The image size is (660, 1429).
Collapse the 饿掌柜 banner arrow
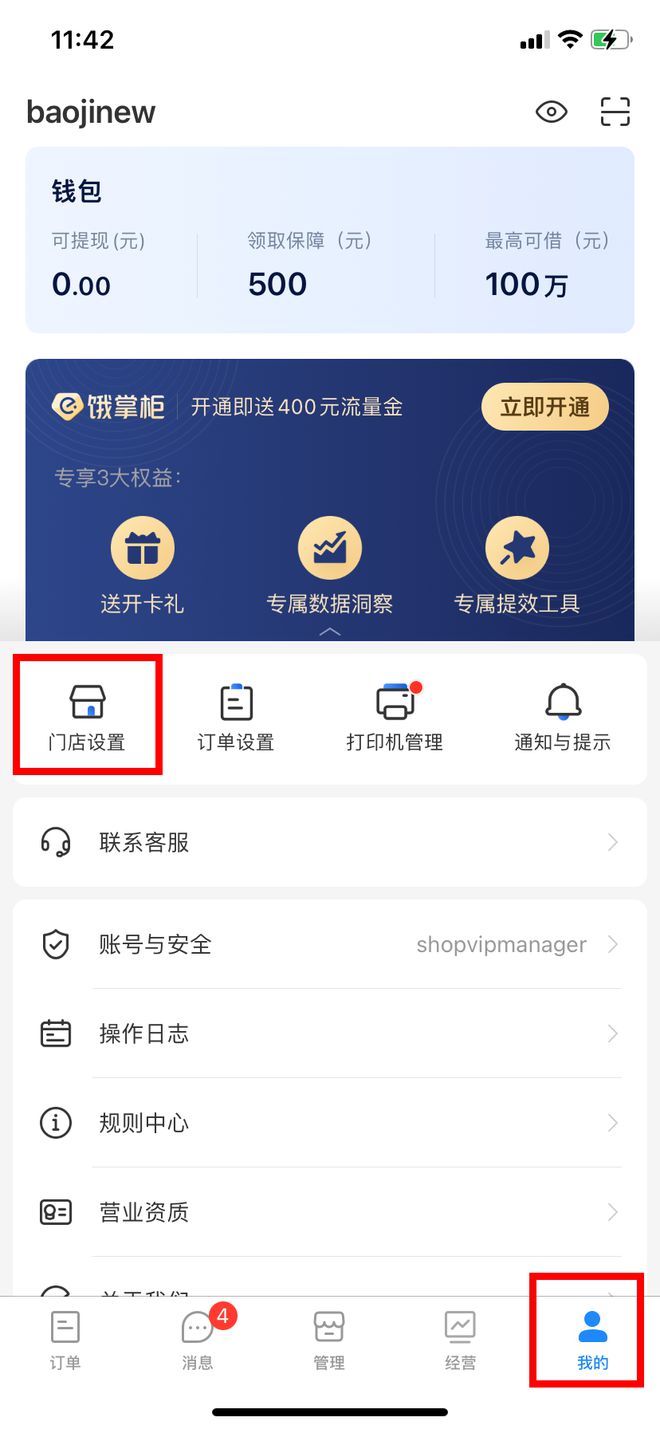coord(330,632)
